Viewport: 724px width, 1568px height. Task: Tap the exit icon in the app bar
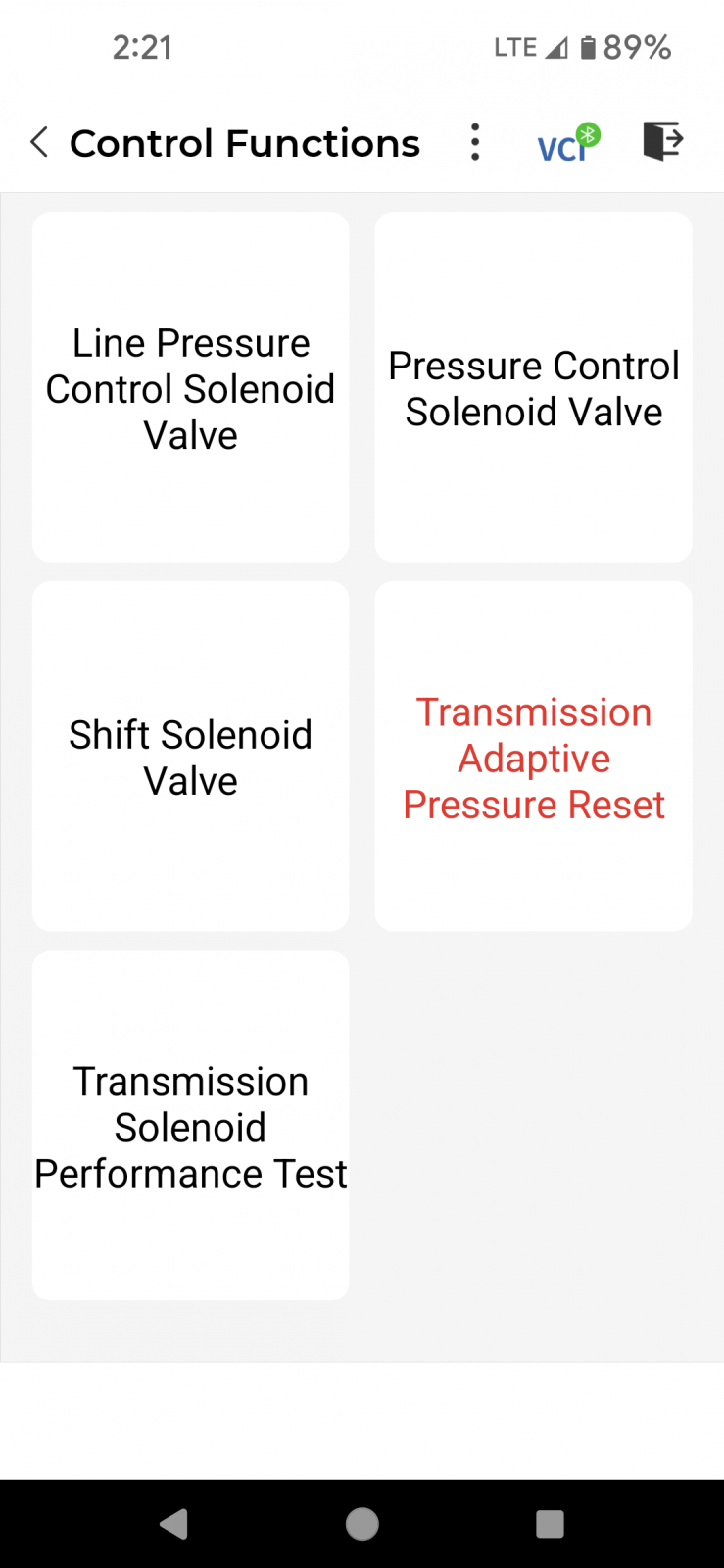pos(663,141)
